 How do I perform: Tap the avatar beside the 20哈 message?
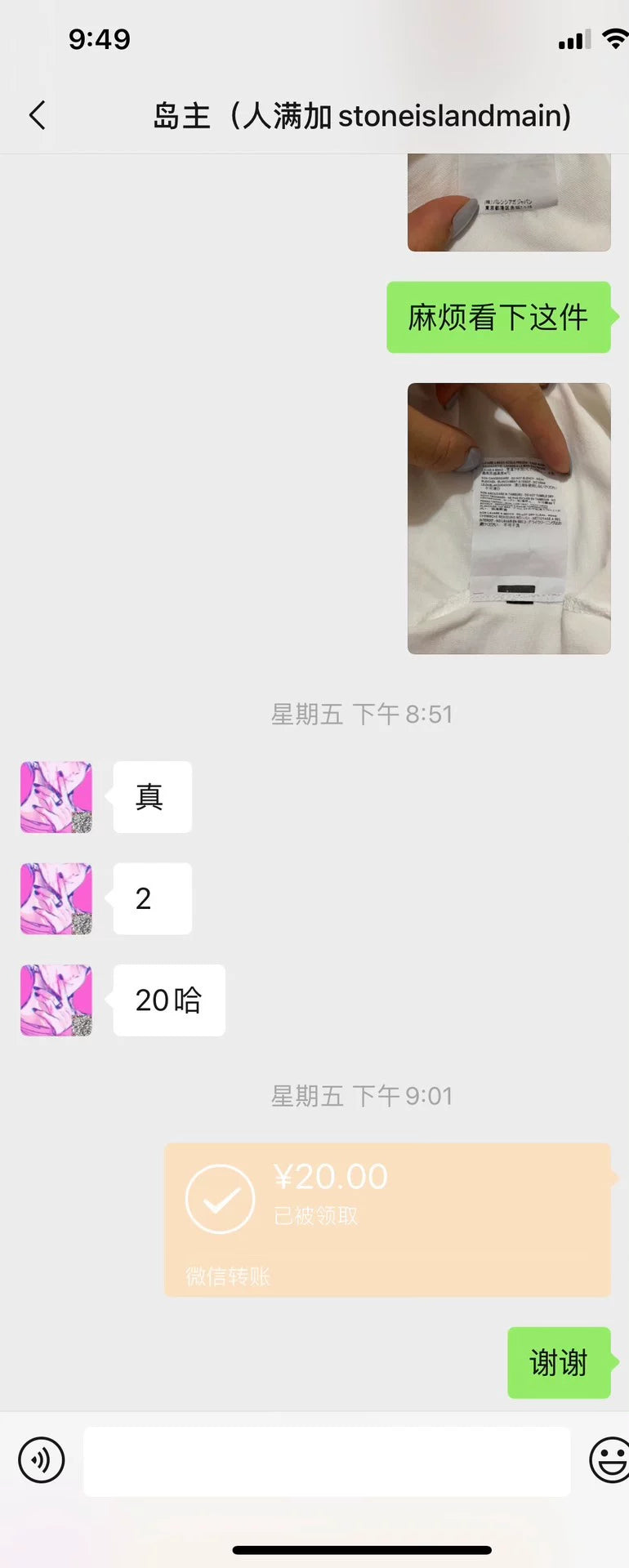pyautogui.click(x=56, y=1000)
